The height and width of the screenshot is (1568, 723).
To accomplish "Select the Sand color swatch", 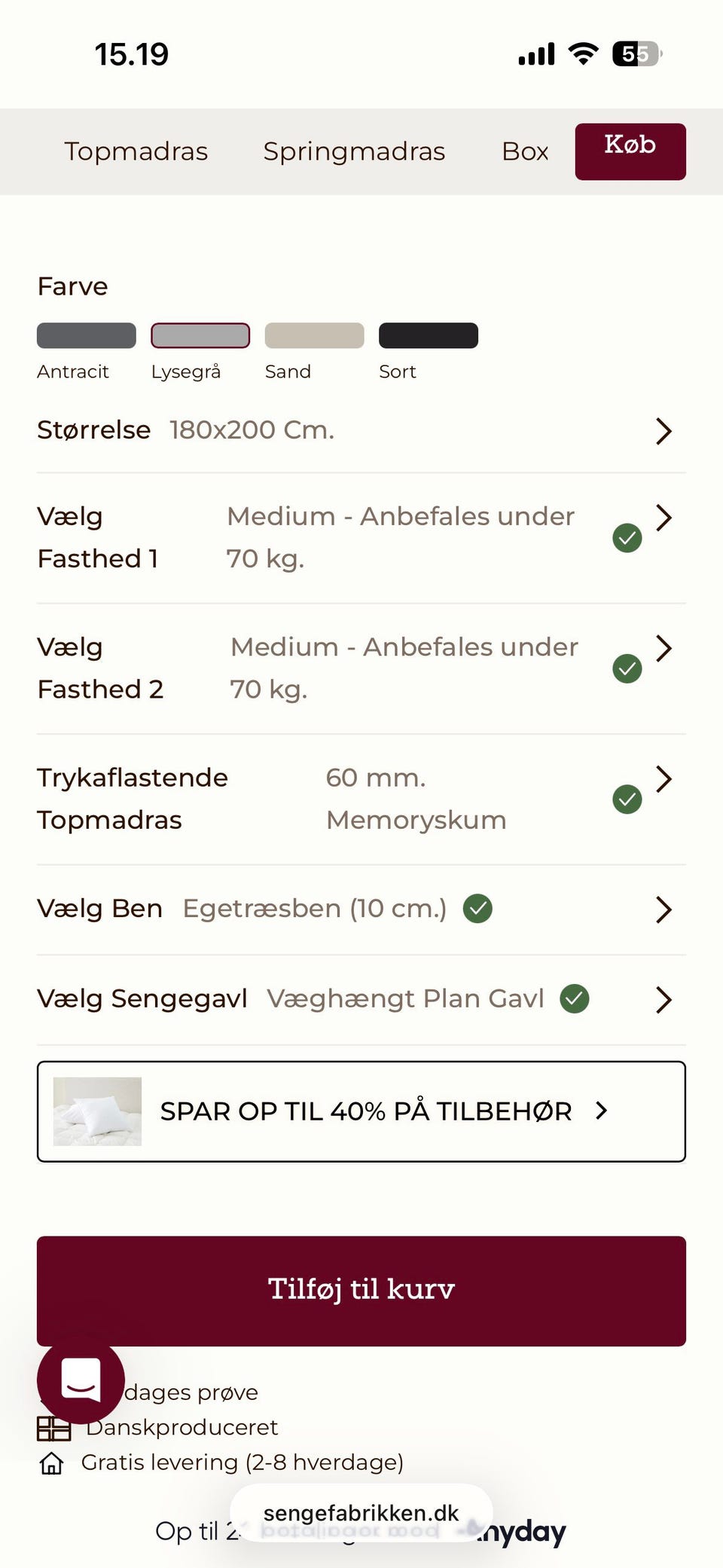I will [314, 335].
